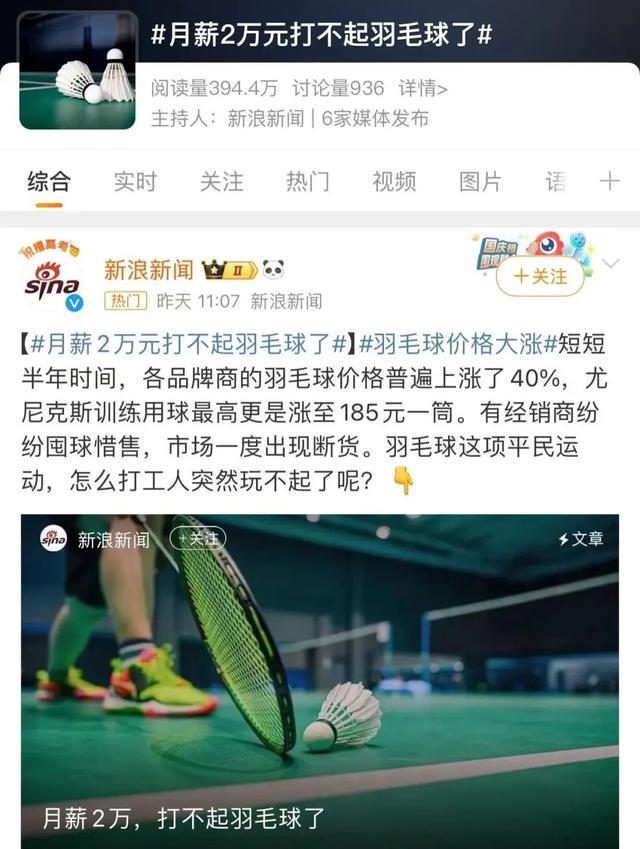Tap the +关注 chip on the article image
The width and height of the screenshot is (640, 849).
click(197, 538)
